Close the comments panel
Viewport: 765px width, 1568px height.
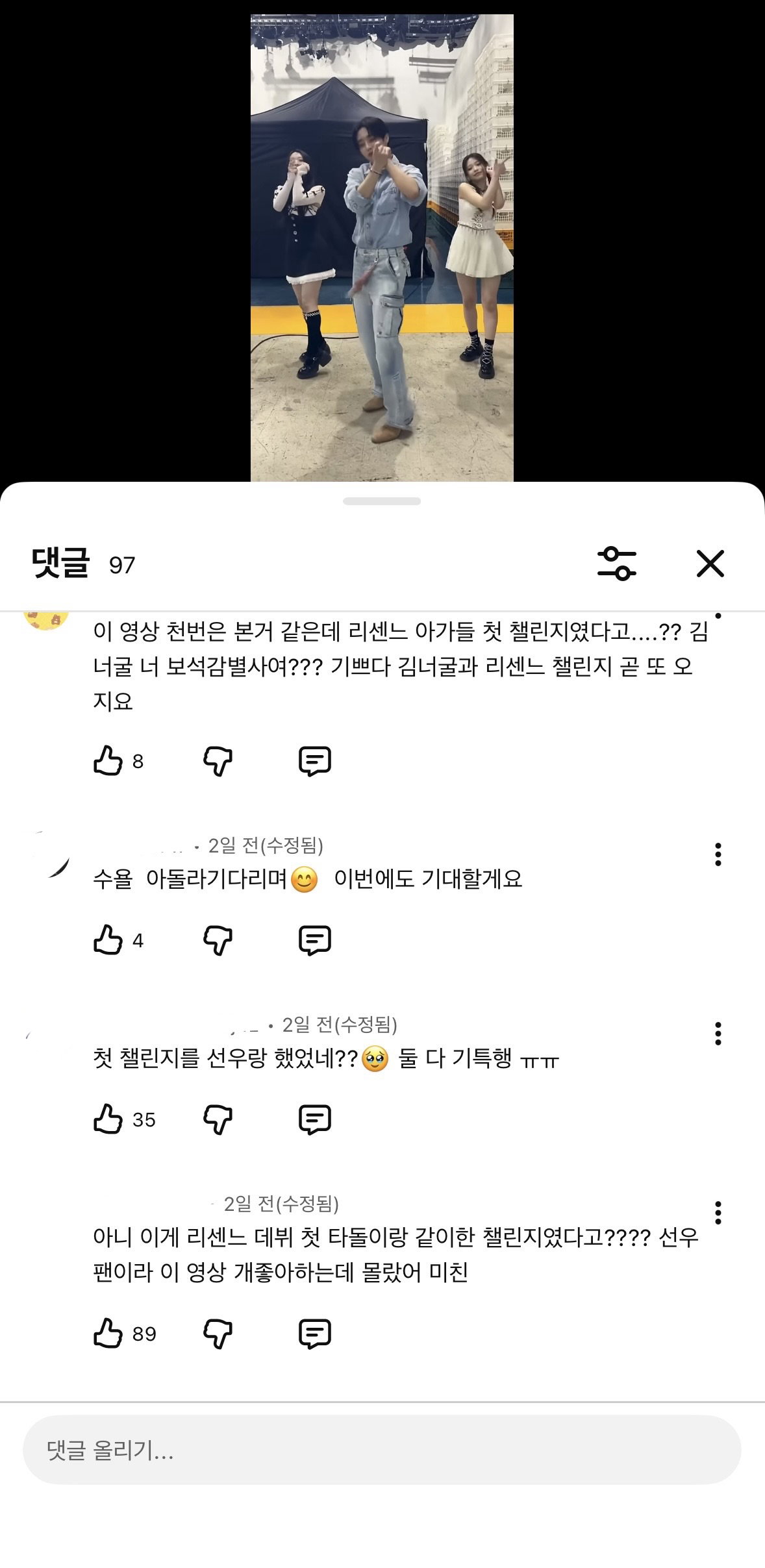point(710,564)
